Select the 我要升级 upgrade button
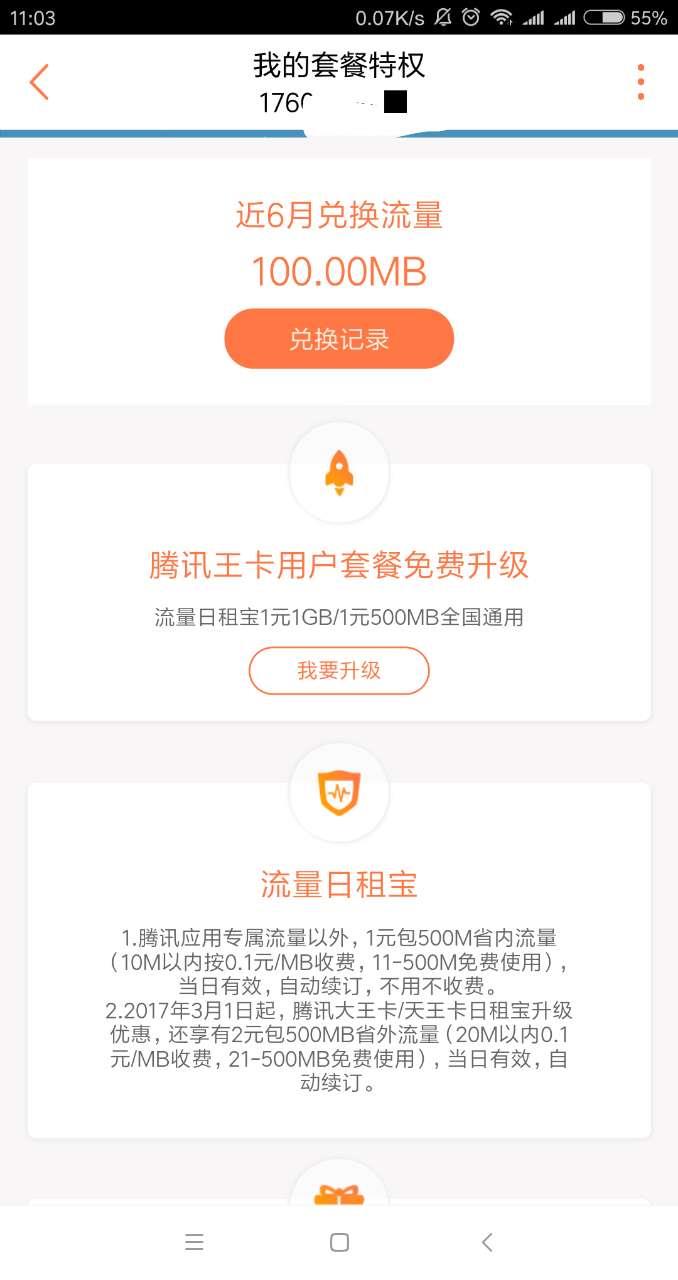 [x=339, y=670]
